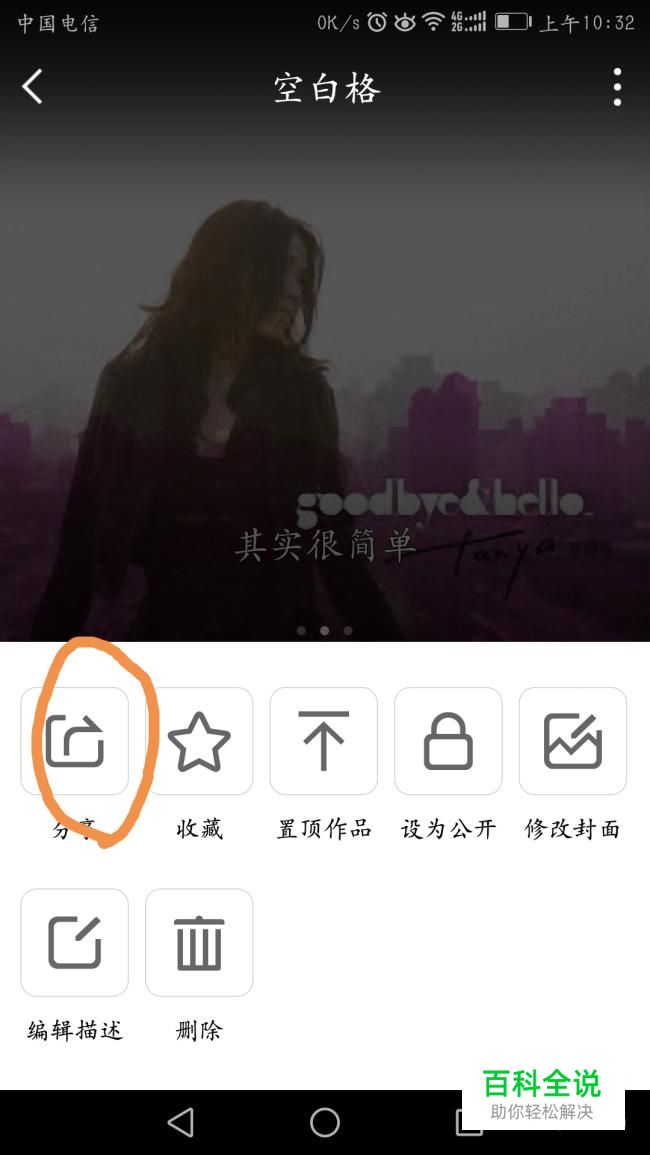Screen dimensions: 650x1155
Task: Tap the system home button
Action: 325,1122
